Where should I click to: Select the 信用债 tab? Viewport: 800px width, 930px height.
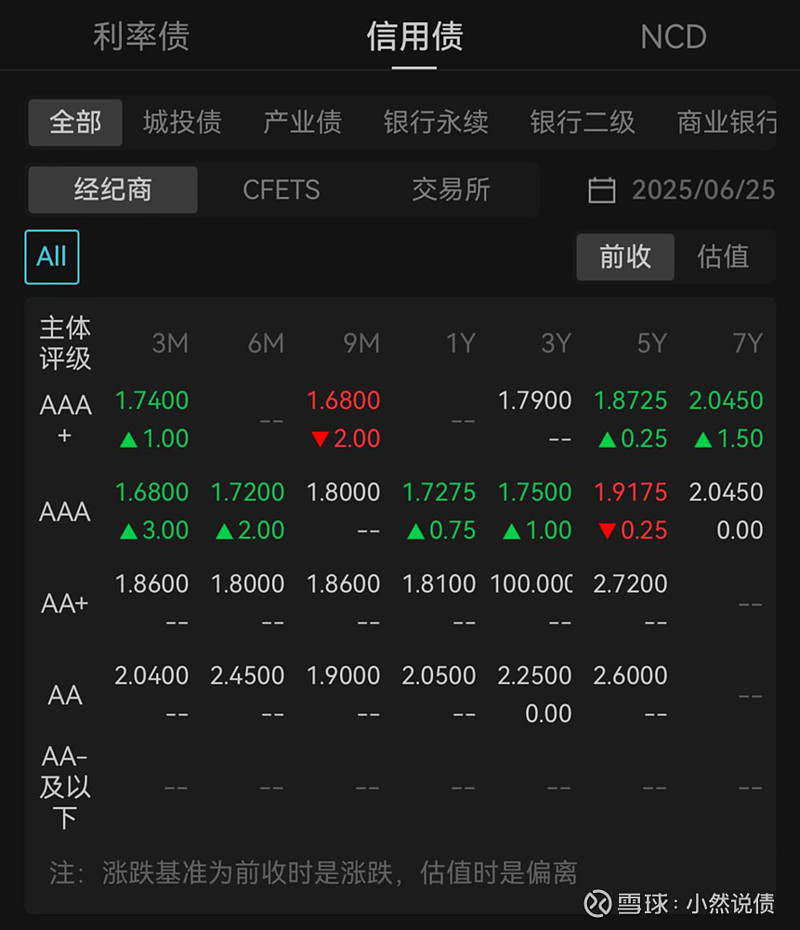415,37
